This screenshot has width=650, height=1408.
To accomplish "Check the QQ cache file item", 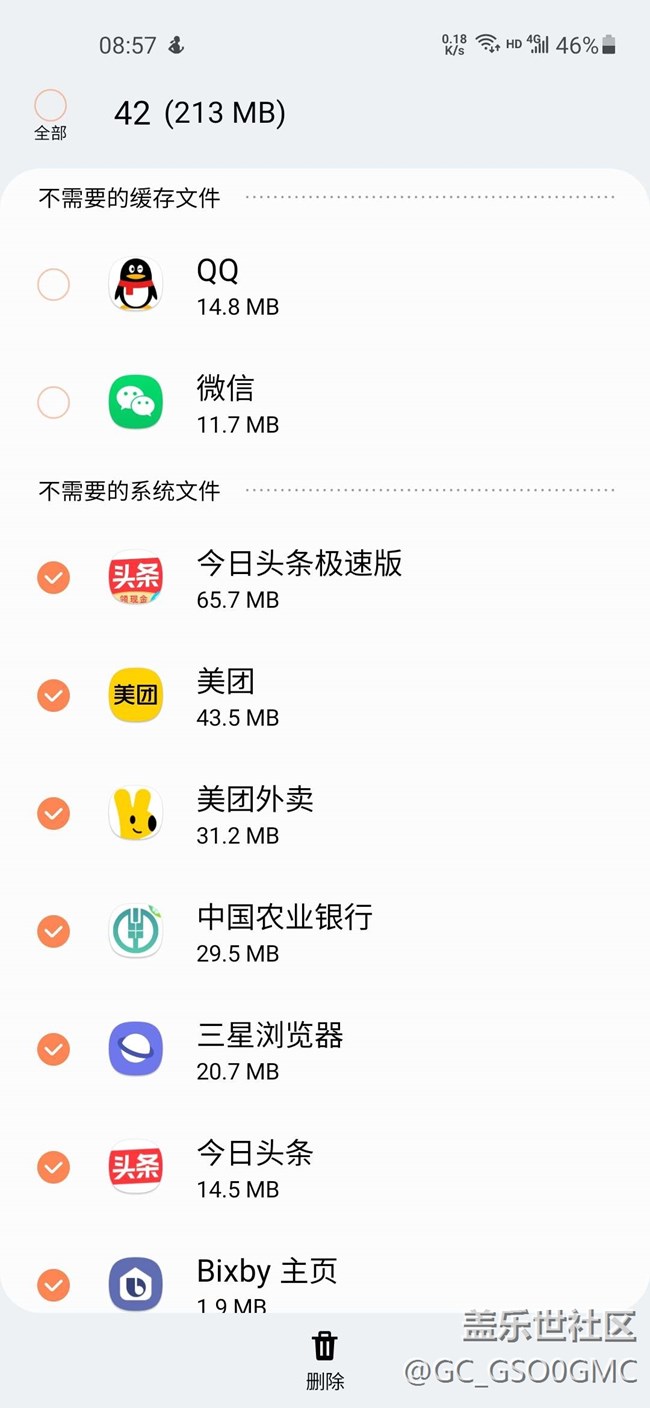I will [54, 285].
